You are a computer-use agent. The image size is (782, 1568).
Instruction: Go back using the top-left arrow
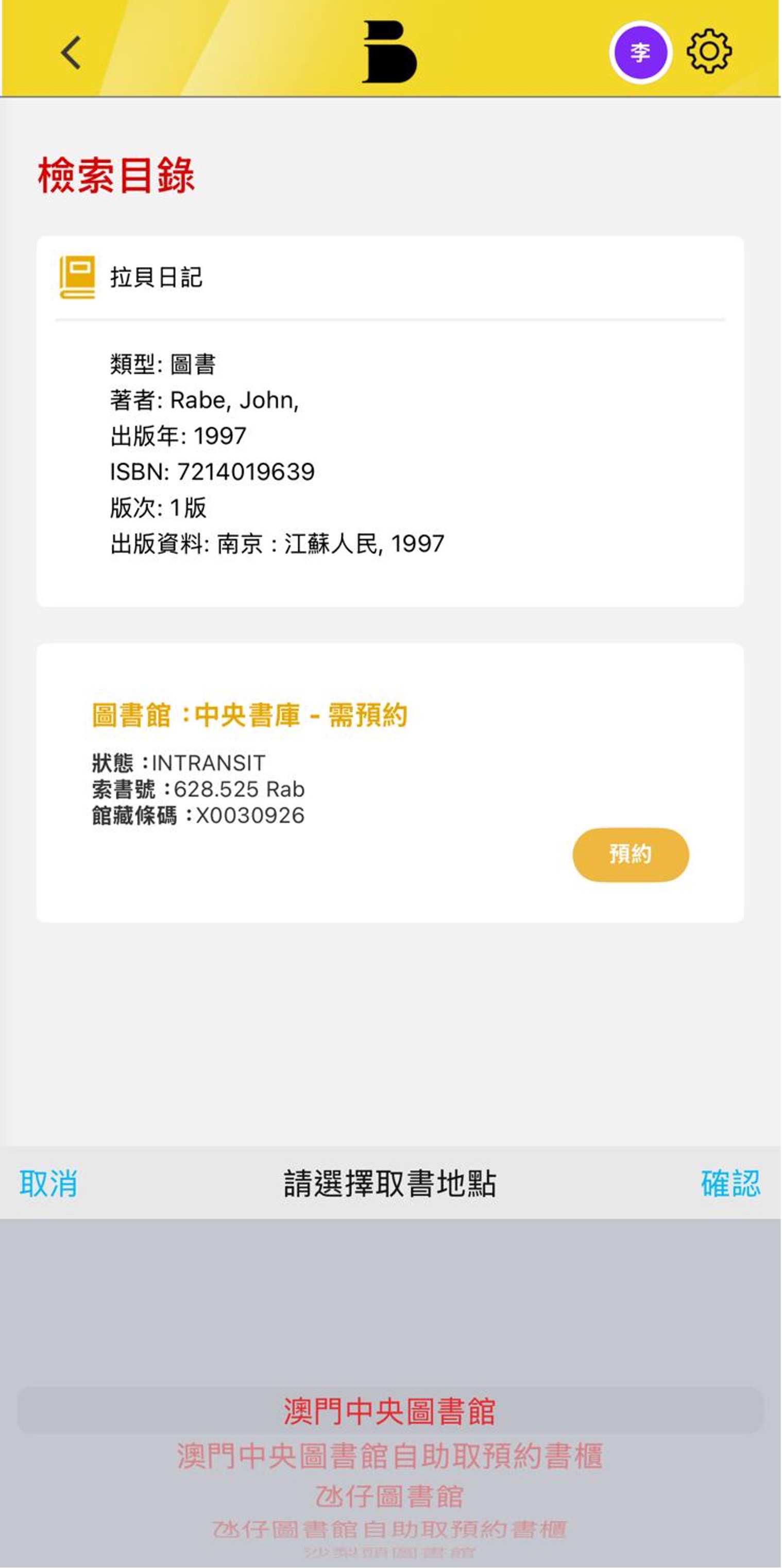tap(71, 53)
